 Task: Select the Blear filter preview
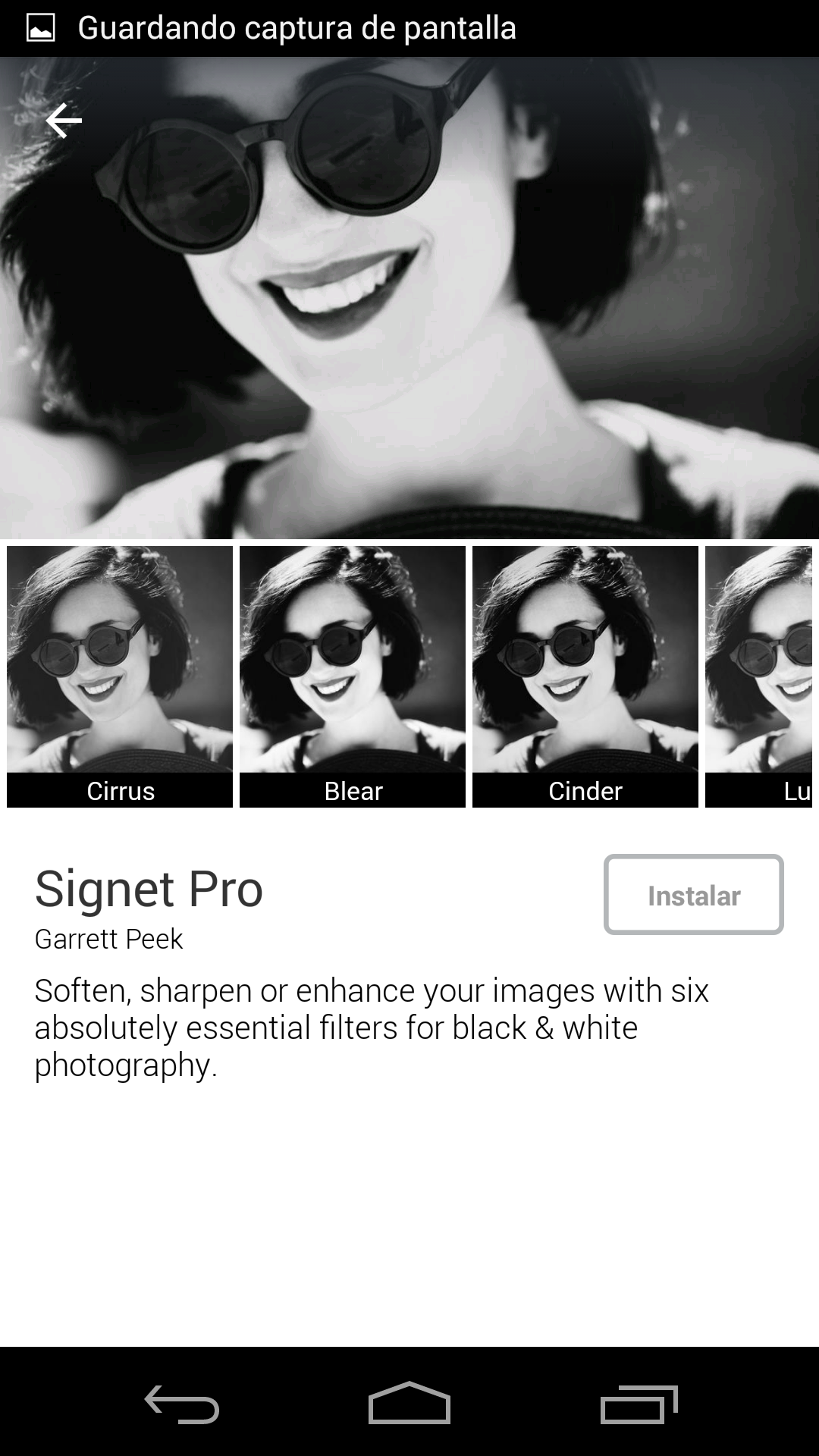pos(353,676)
